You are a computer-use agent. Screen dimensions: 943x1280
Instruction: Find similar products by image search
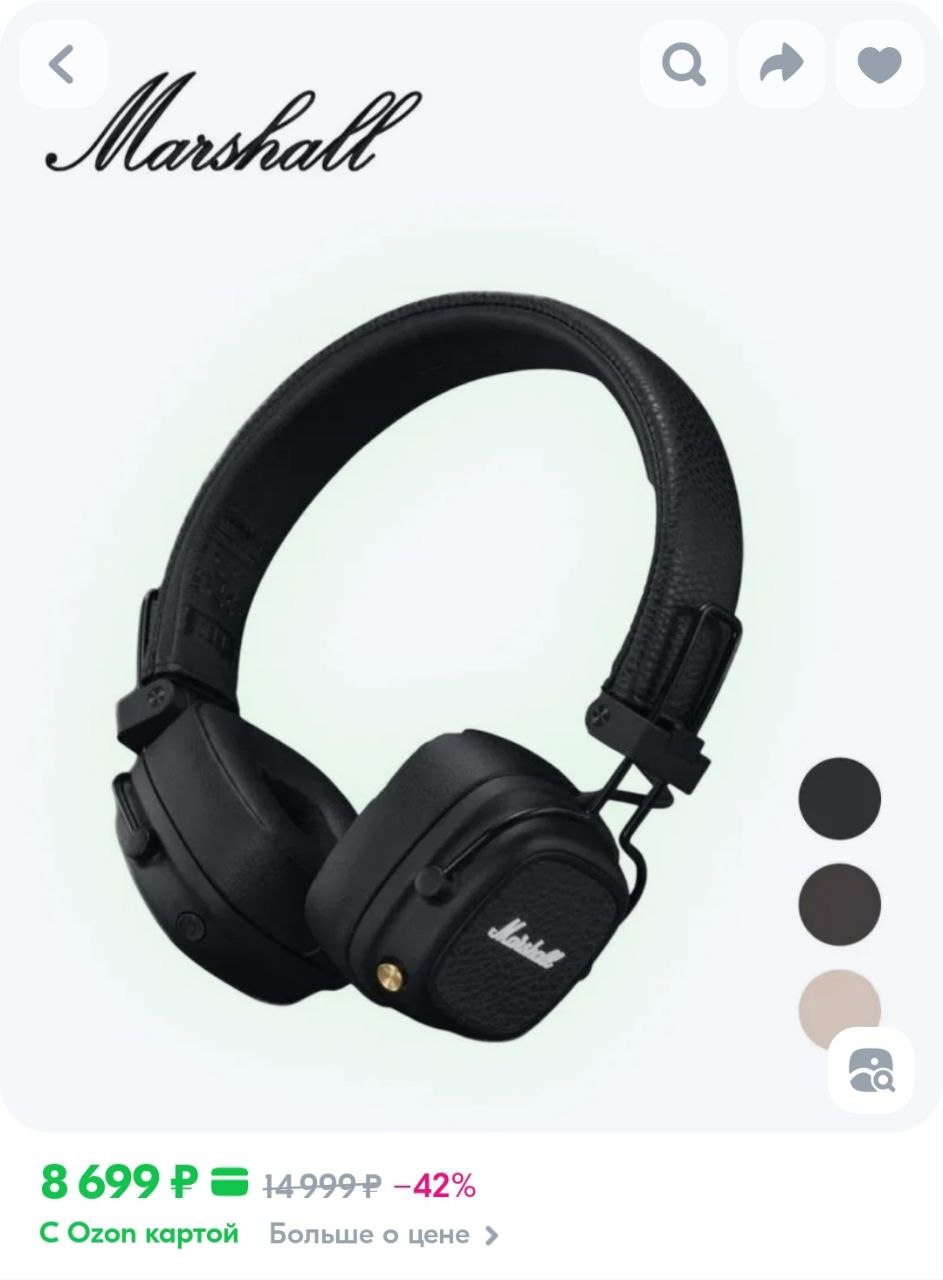click(x=870, y=1070)
